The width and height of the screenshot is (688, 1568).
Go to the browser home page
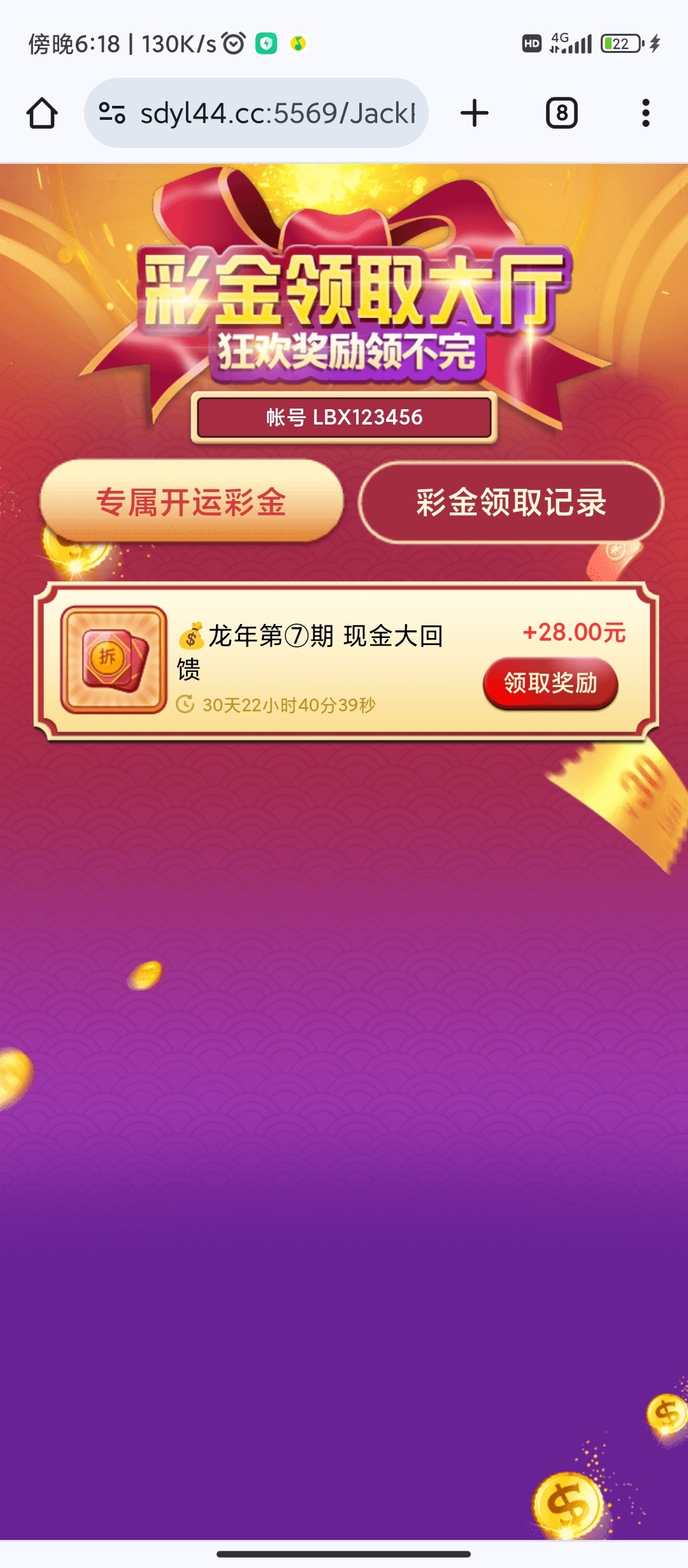click(42, 113)
